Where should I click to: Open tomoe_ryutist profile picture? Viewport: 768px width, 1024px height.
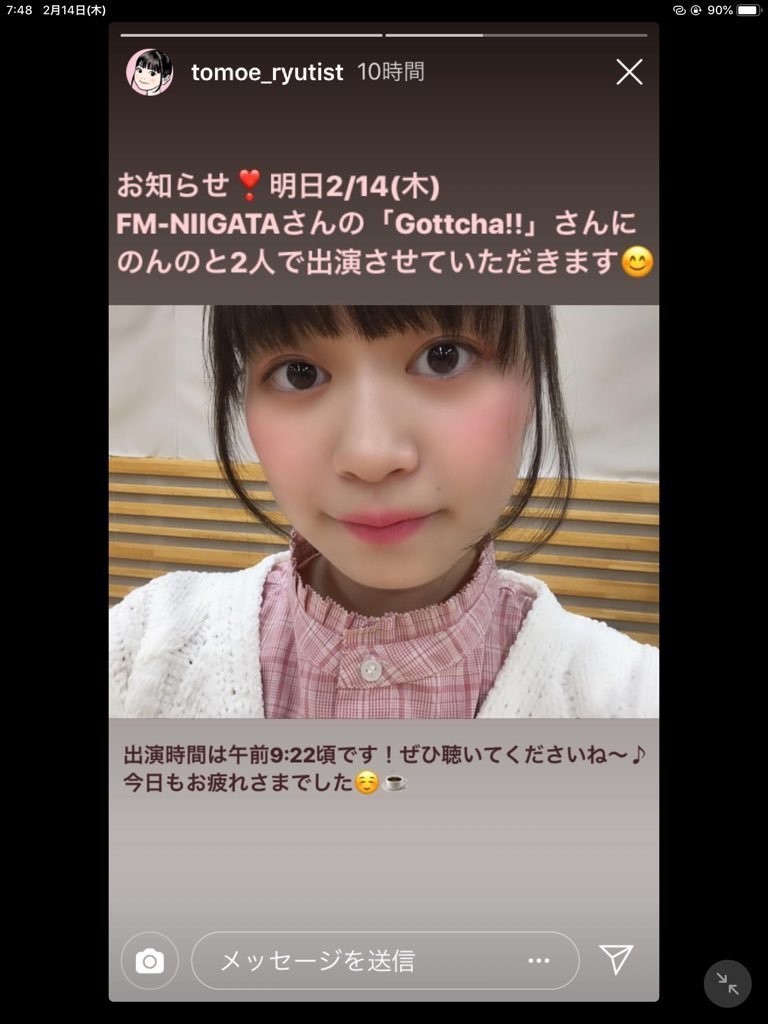click(150, 72)
